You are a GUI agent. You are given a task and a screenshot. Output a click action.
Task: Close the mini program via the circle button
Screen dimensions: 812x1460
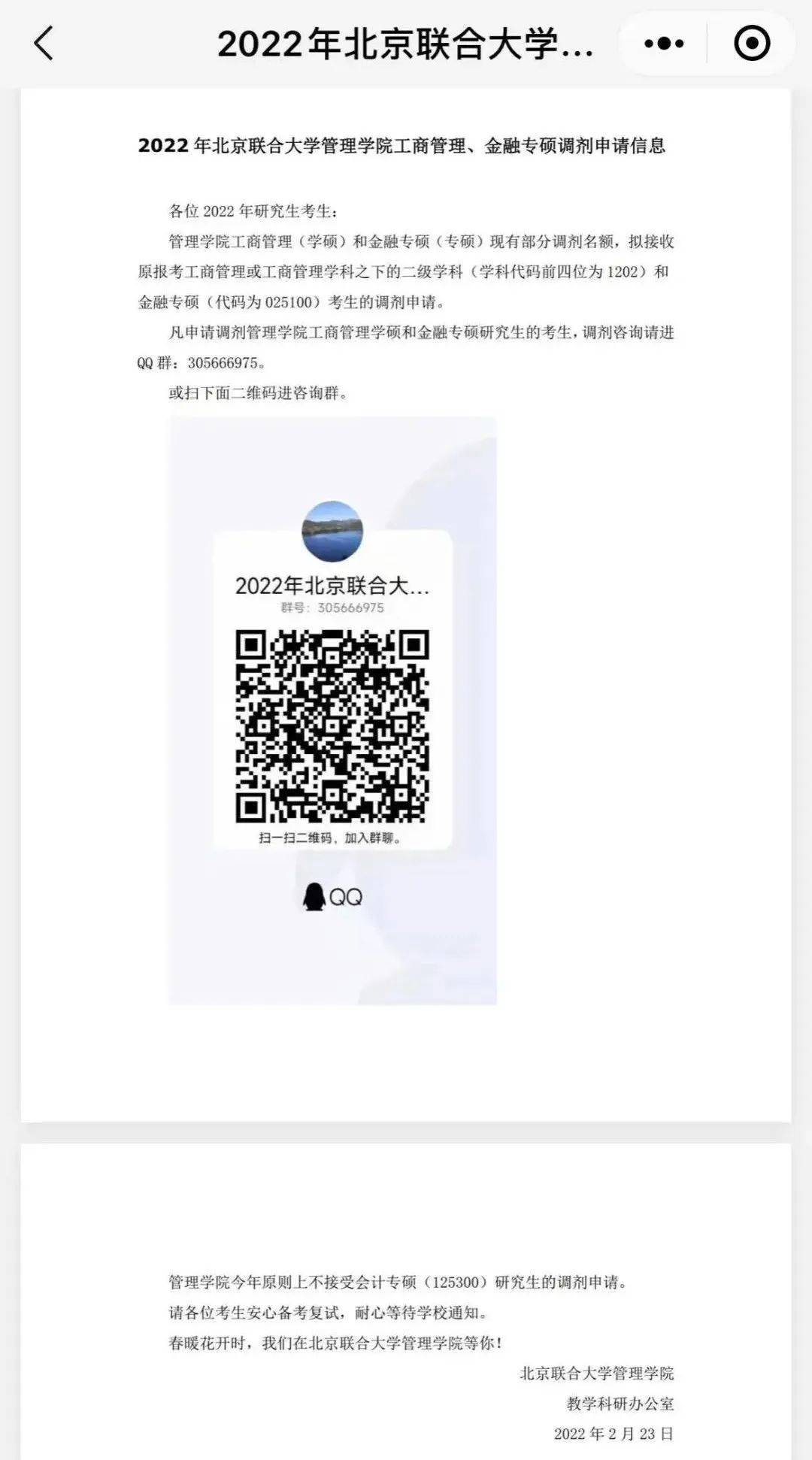pyautogui.click(x=752, y=44)
